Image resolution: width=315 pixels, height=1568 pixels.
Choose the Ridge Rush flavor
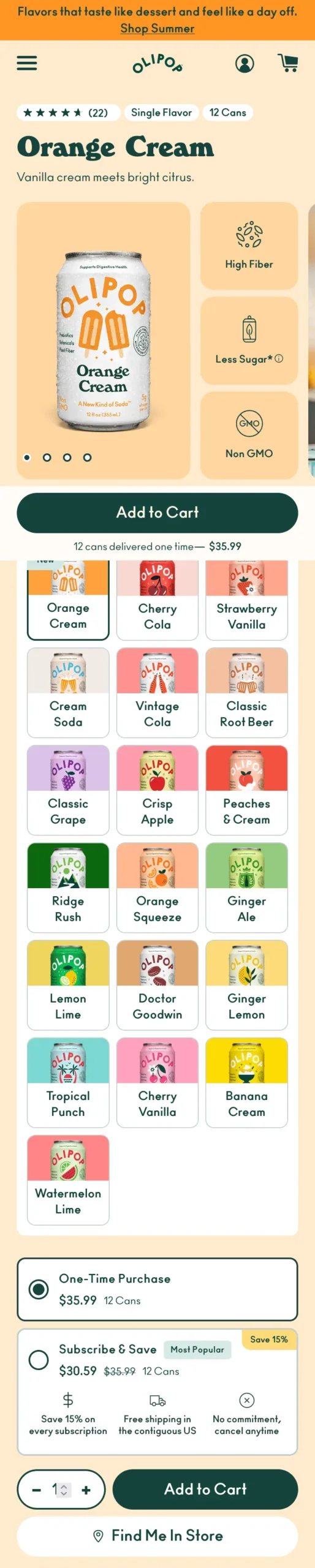(68, 888)
